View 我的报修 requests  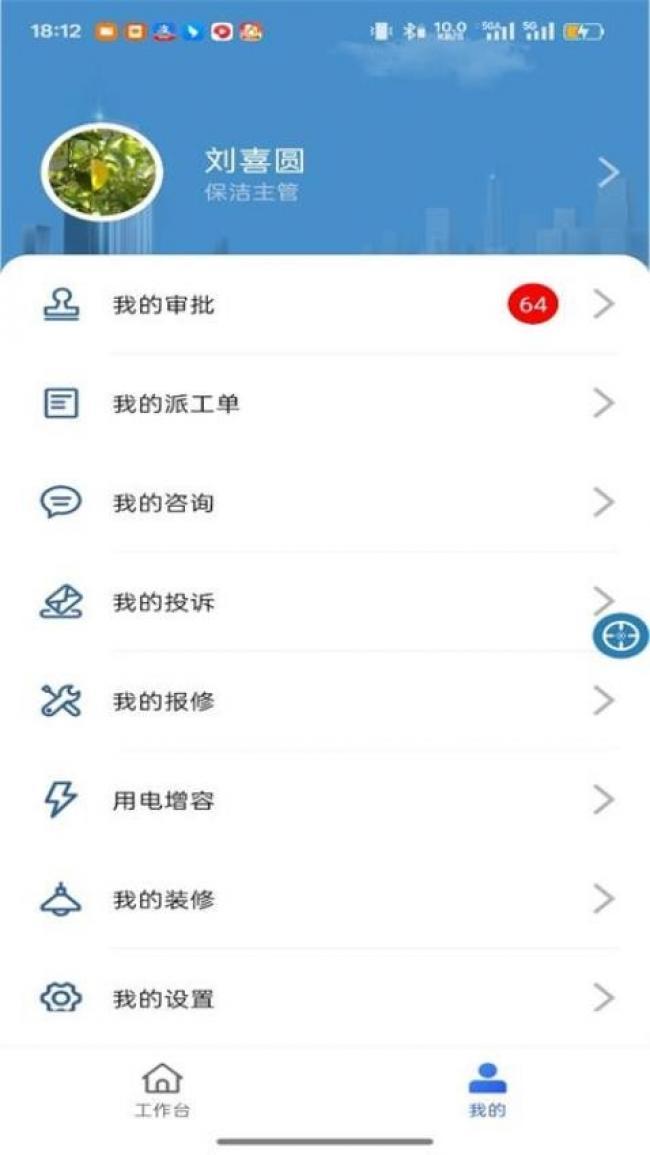[330, 701]
